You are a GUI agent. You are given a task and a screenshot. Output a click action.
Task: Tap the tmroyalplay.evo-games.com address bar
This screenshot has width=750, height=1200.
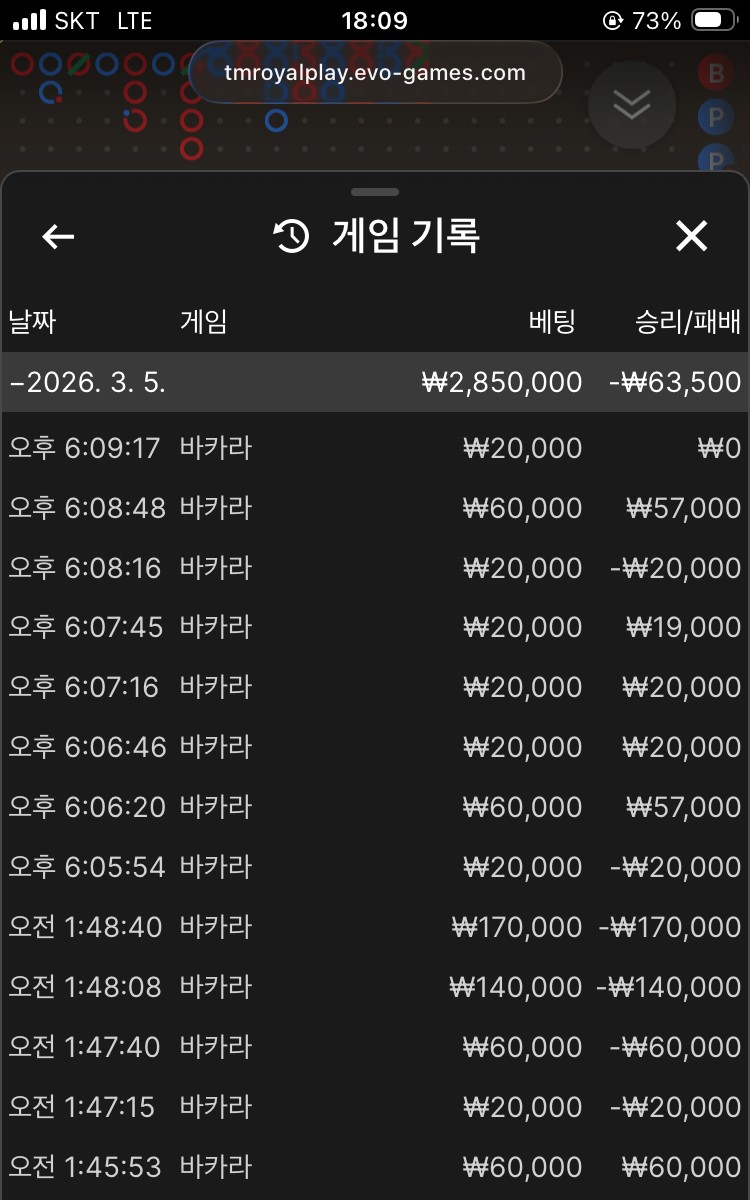[375, 73]
